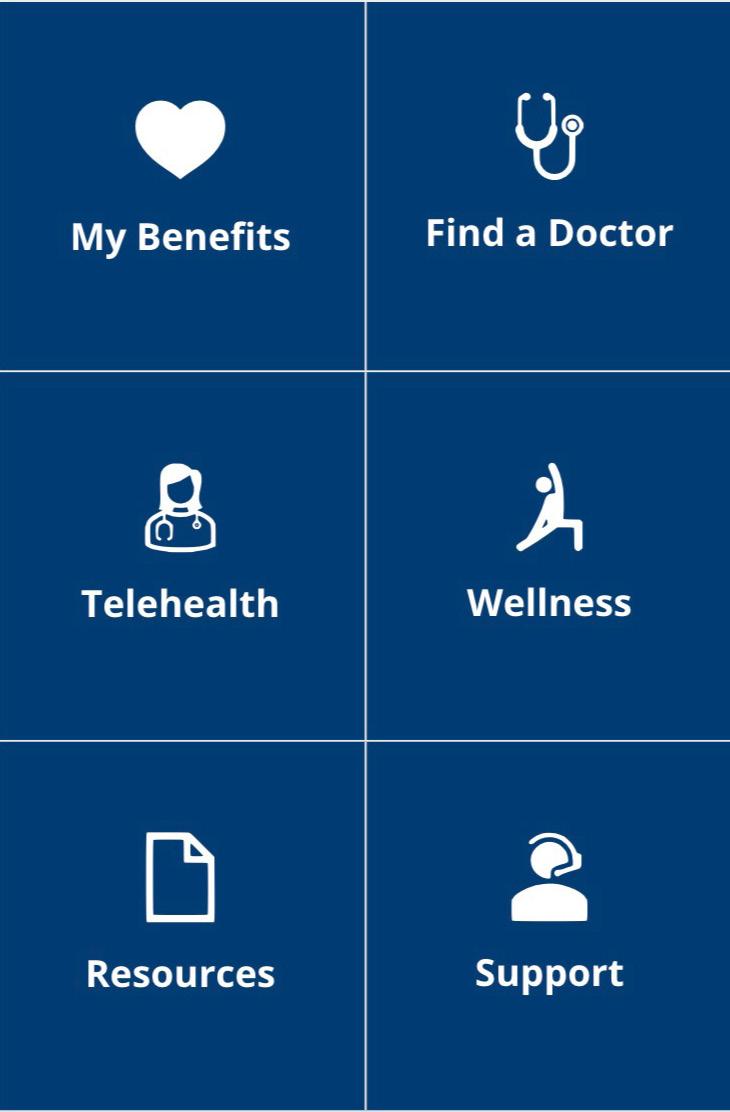
Task: Go to Wellness
Action: [549, 555]
